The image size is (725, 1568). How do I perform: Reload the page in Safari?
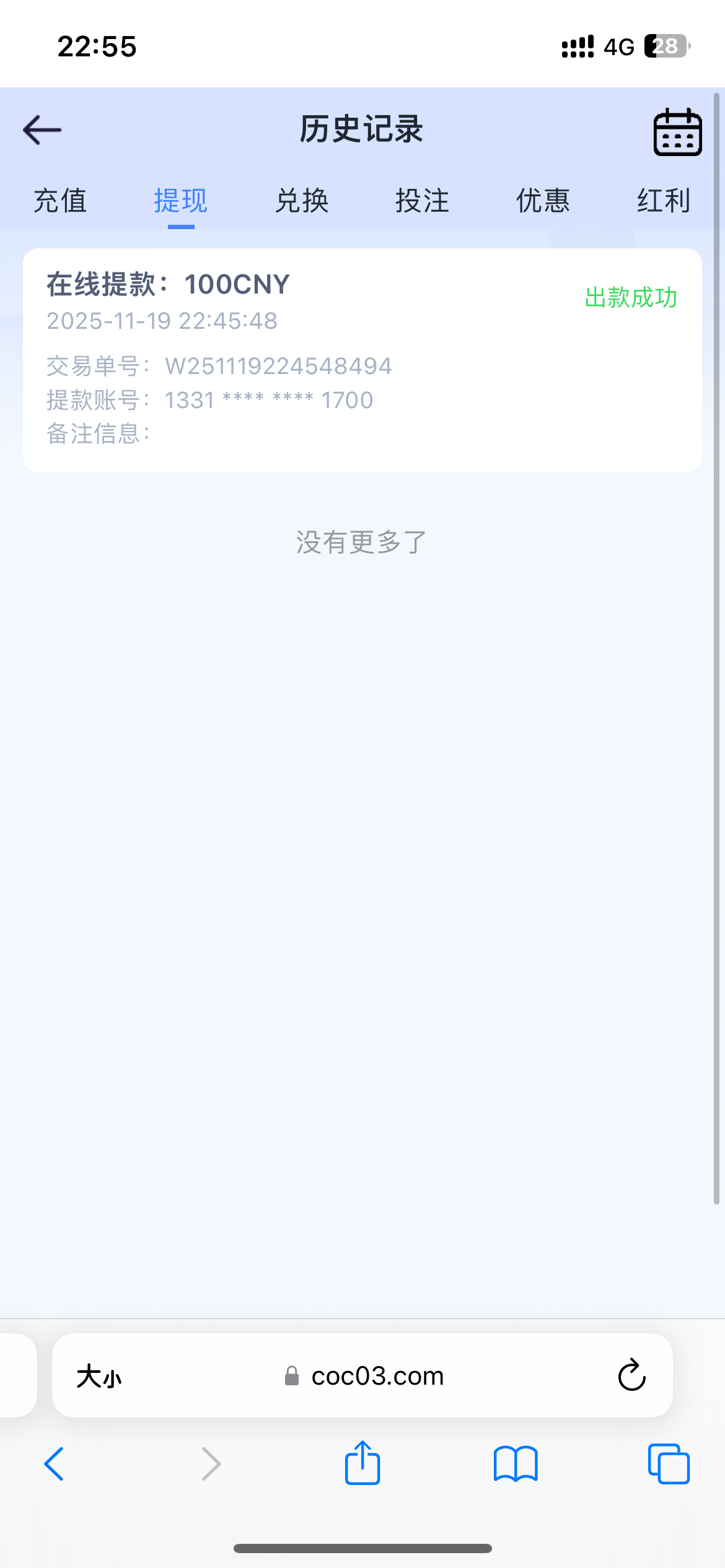tap(631, 1376)
